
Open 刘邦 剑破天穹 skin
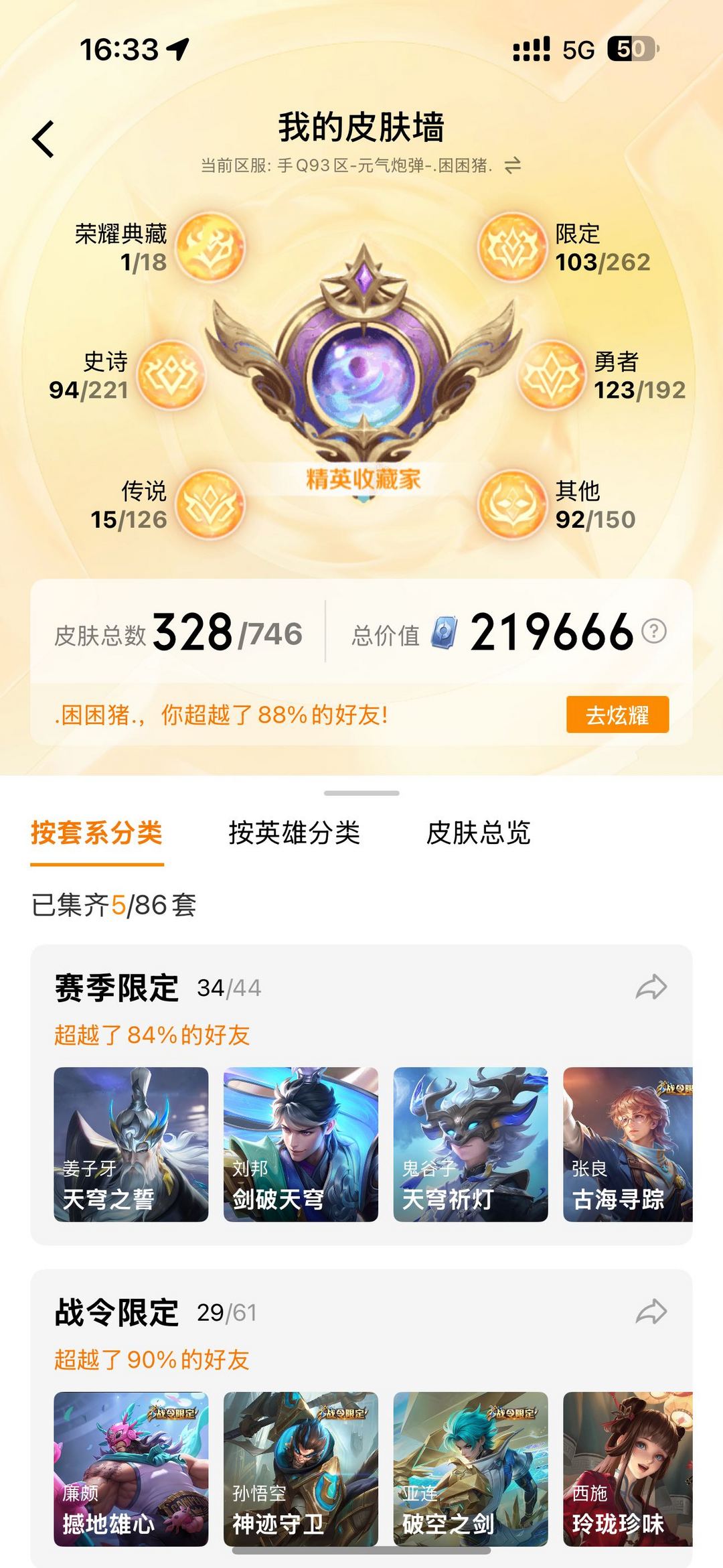point(301,1144)
